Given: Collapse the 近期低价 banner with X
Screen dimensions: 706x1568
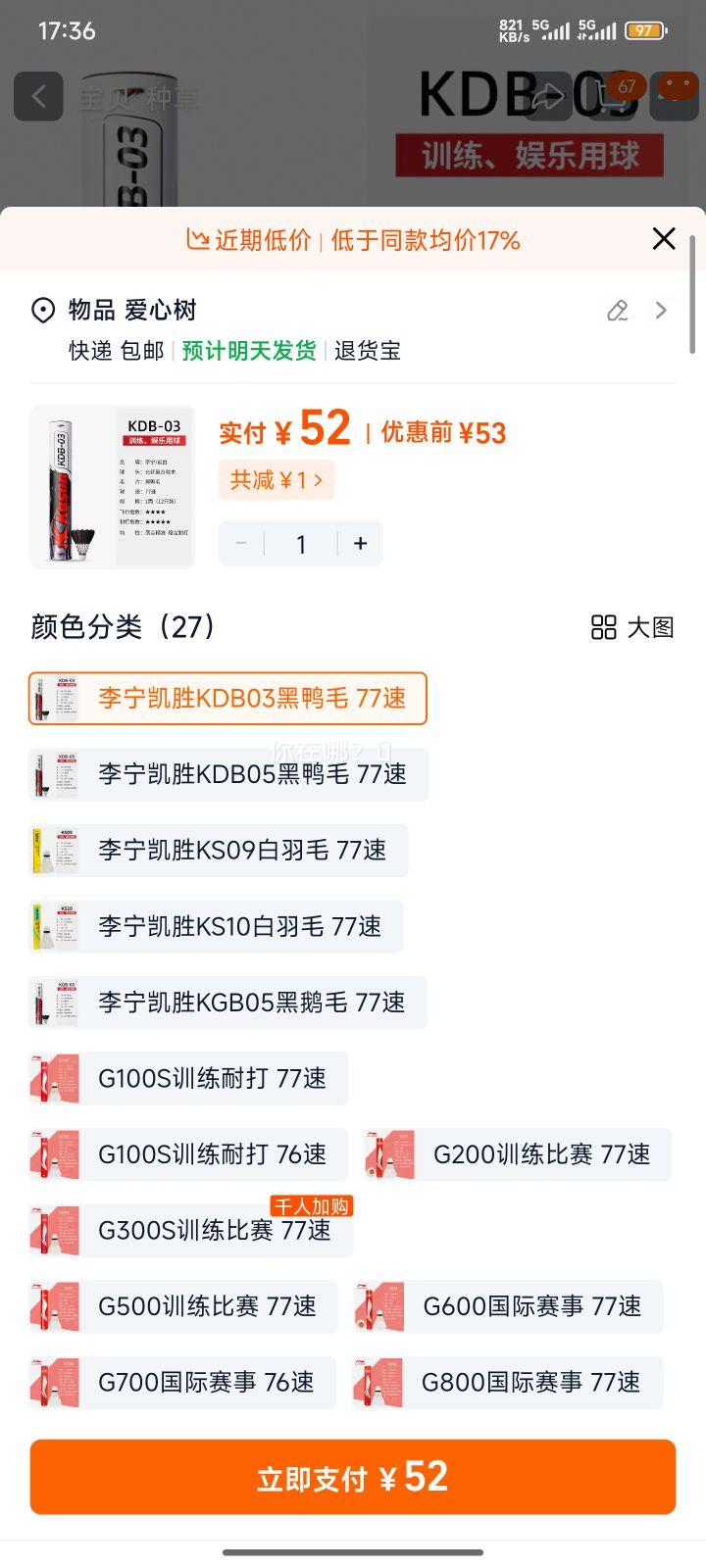Looking at the screenshot, I should pos(663,238).
